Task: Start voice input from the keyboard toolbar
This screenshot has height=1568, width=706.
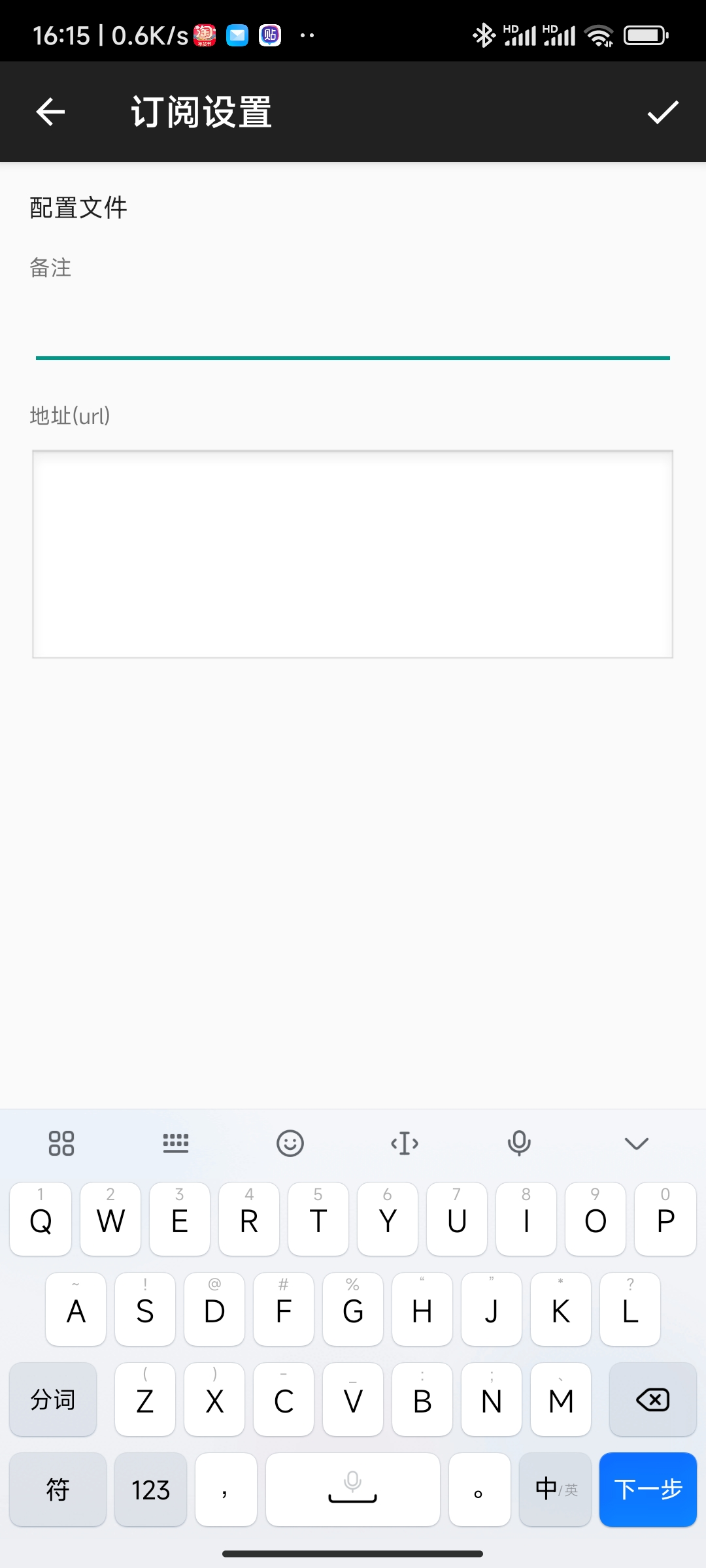Action: (519, 1143)
